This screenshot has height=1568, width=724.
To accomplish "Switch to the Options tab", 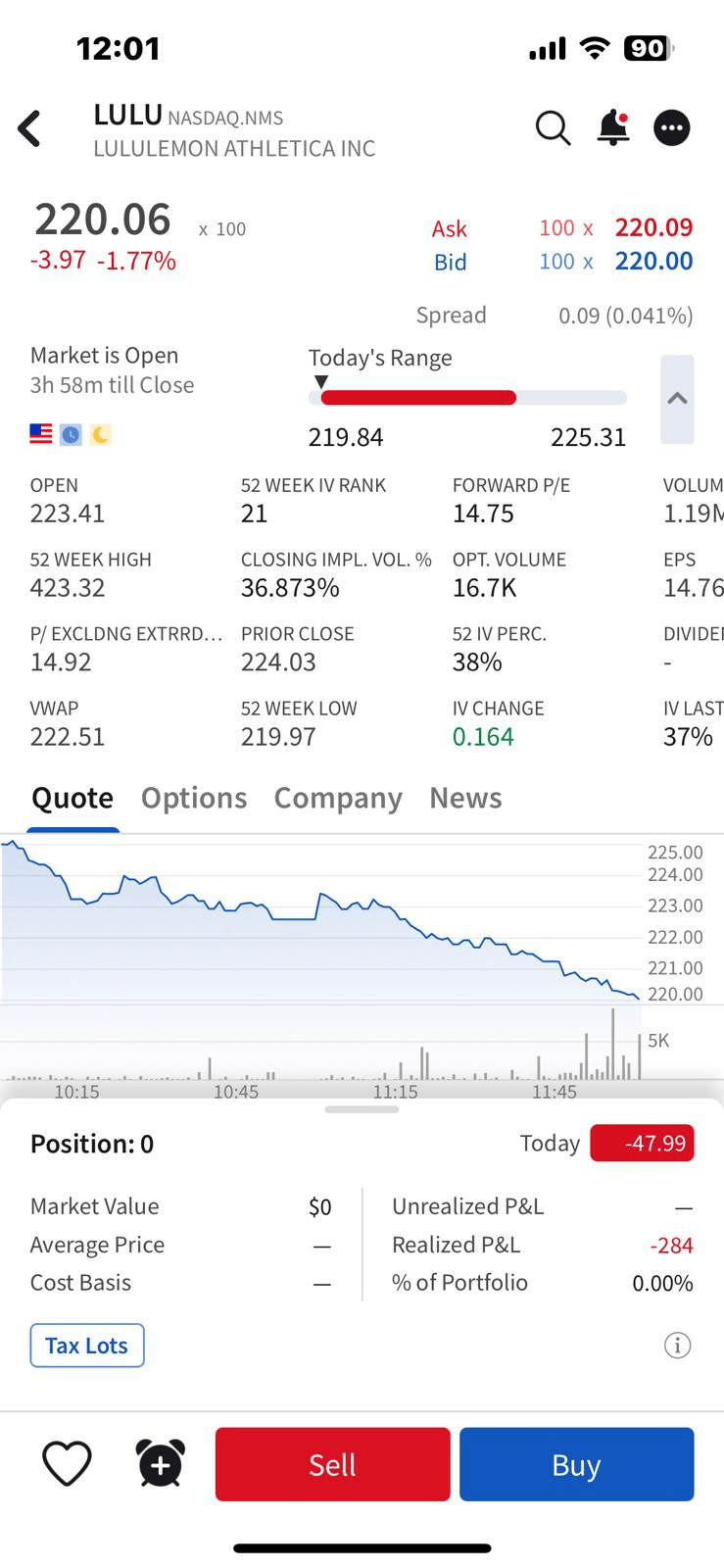I will point(194,798).
